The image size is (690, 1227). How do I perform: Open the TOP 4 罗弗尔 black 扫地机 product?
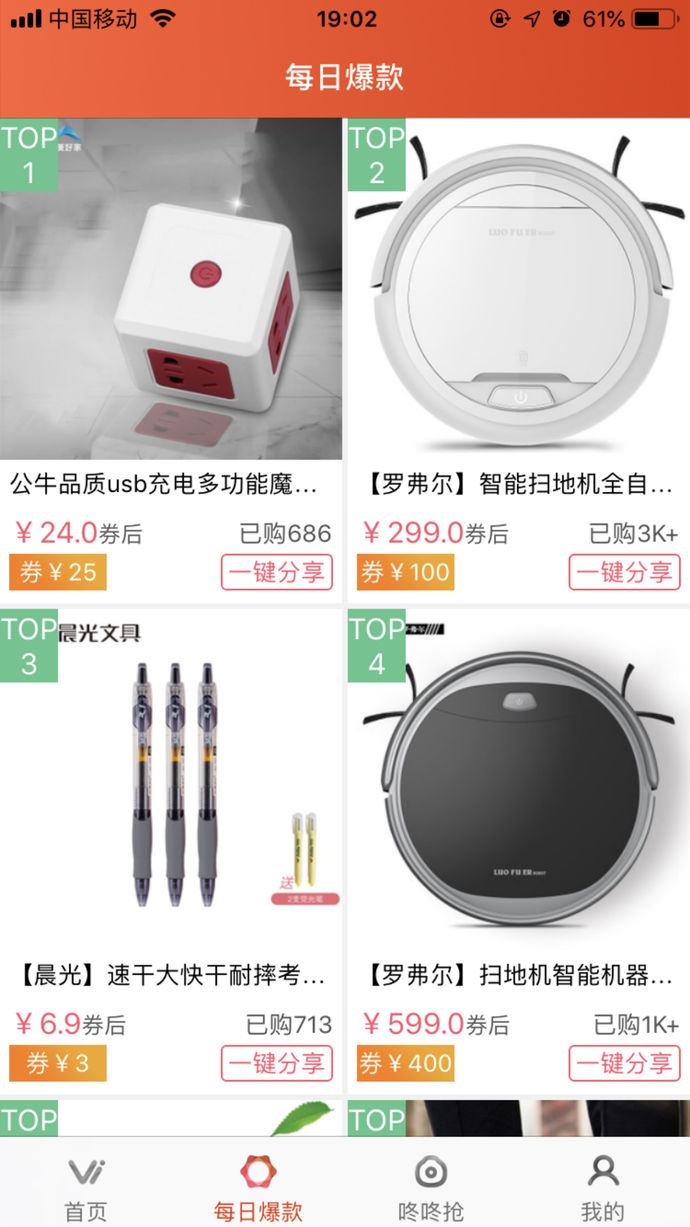(x=518, y=780)
